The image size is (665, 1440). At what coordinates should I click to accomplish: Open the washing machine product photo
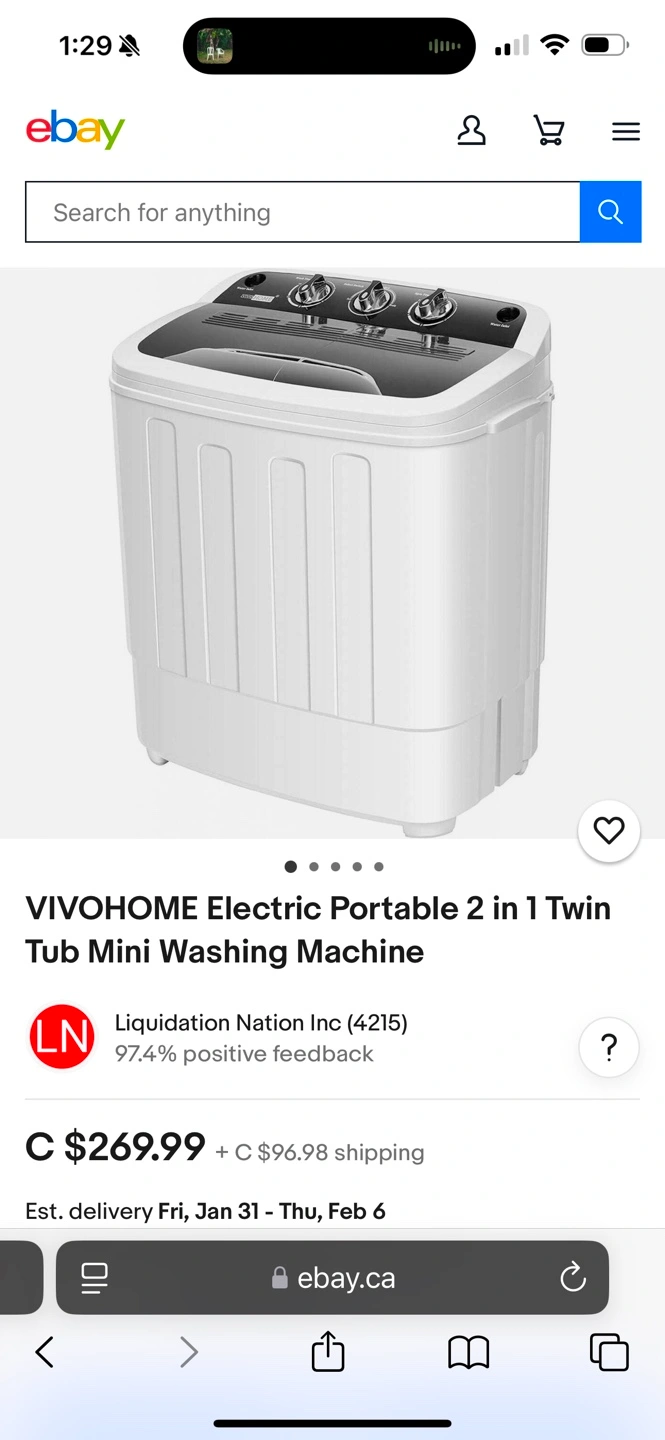click(332, 550)
